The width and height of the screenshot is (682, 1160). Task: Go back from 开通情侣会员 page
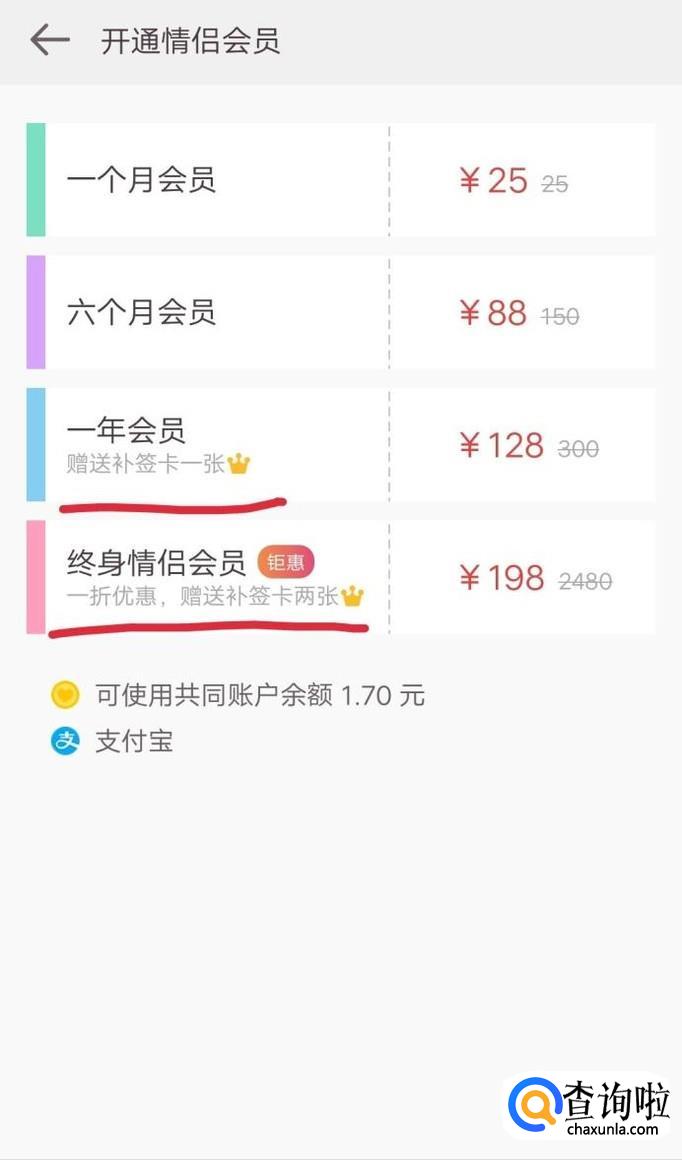[49, 40]
